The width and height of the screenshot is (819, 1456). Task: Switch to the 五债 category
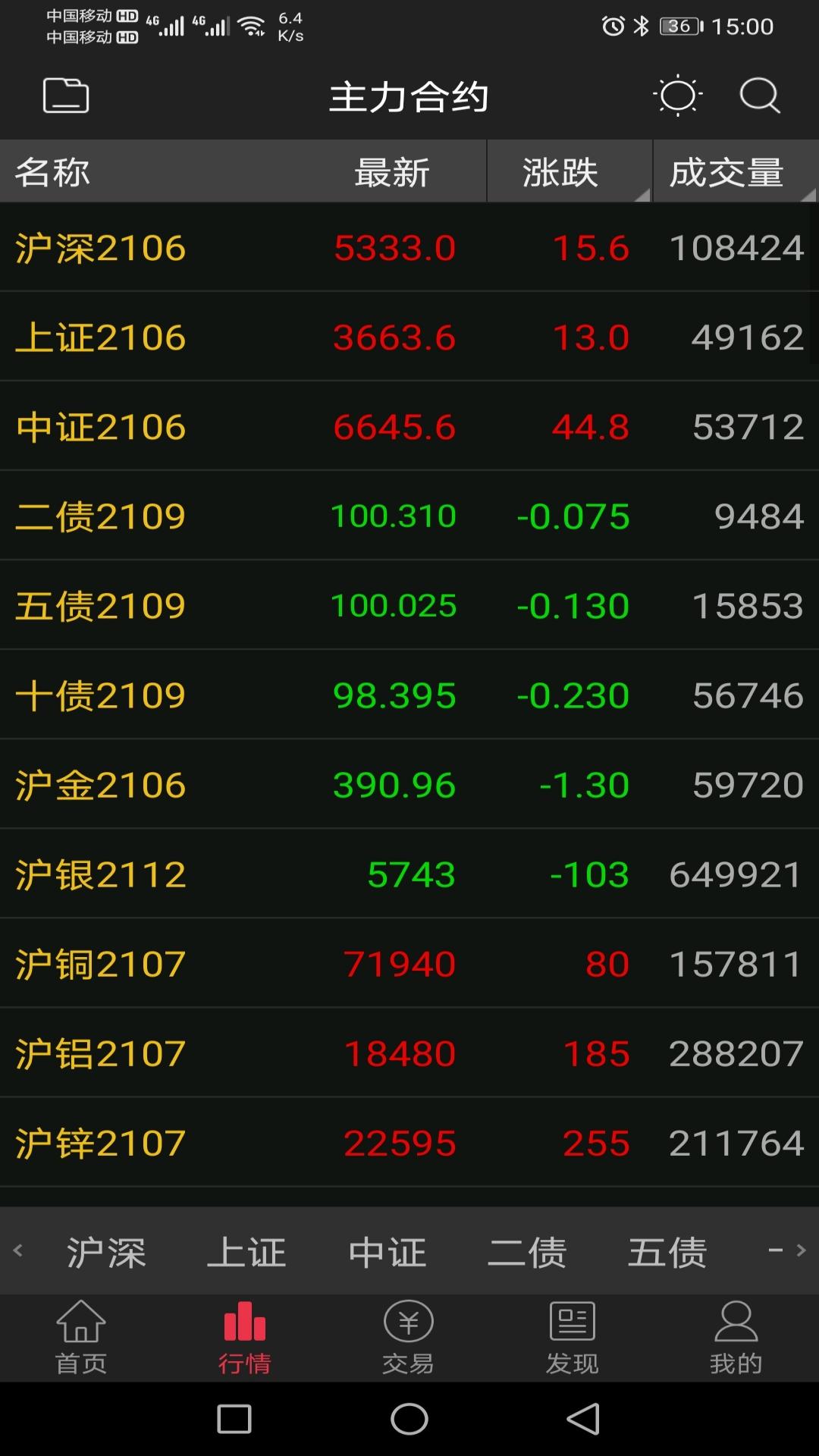pos(667,1252)
